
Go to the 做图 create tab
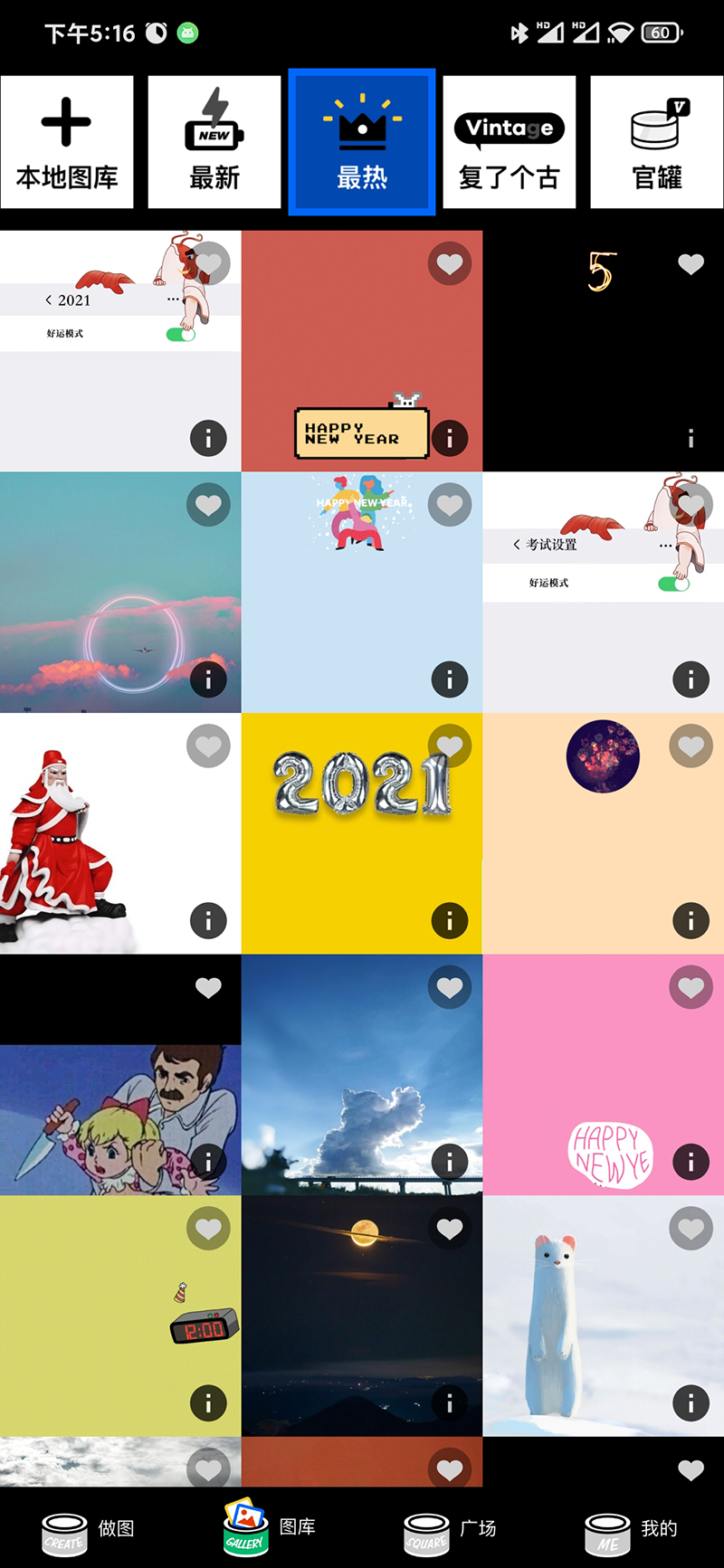(x=90, y=1531)
